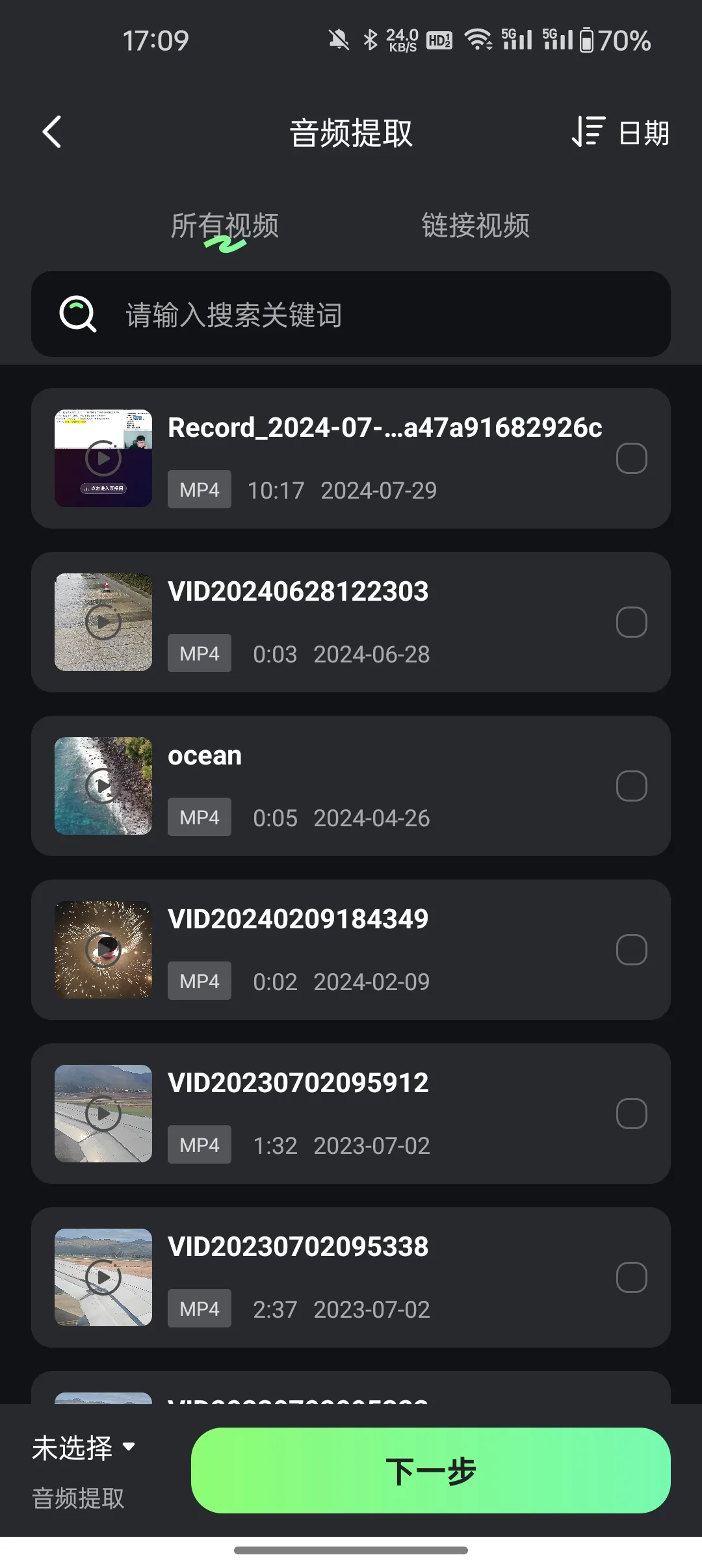The image size is (702, 1568).
Task: Click the play icon on VID20240628122303
Action: click(x=102, y=621)
